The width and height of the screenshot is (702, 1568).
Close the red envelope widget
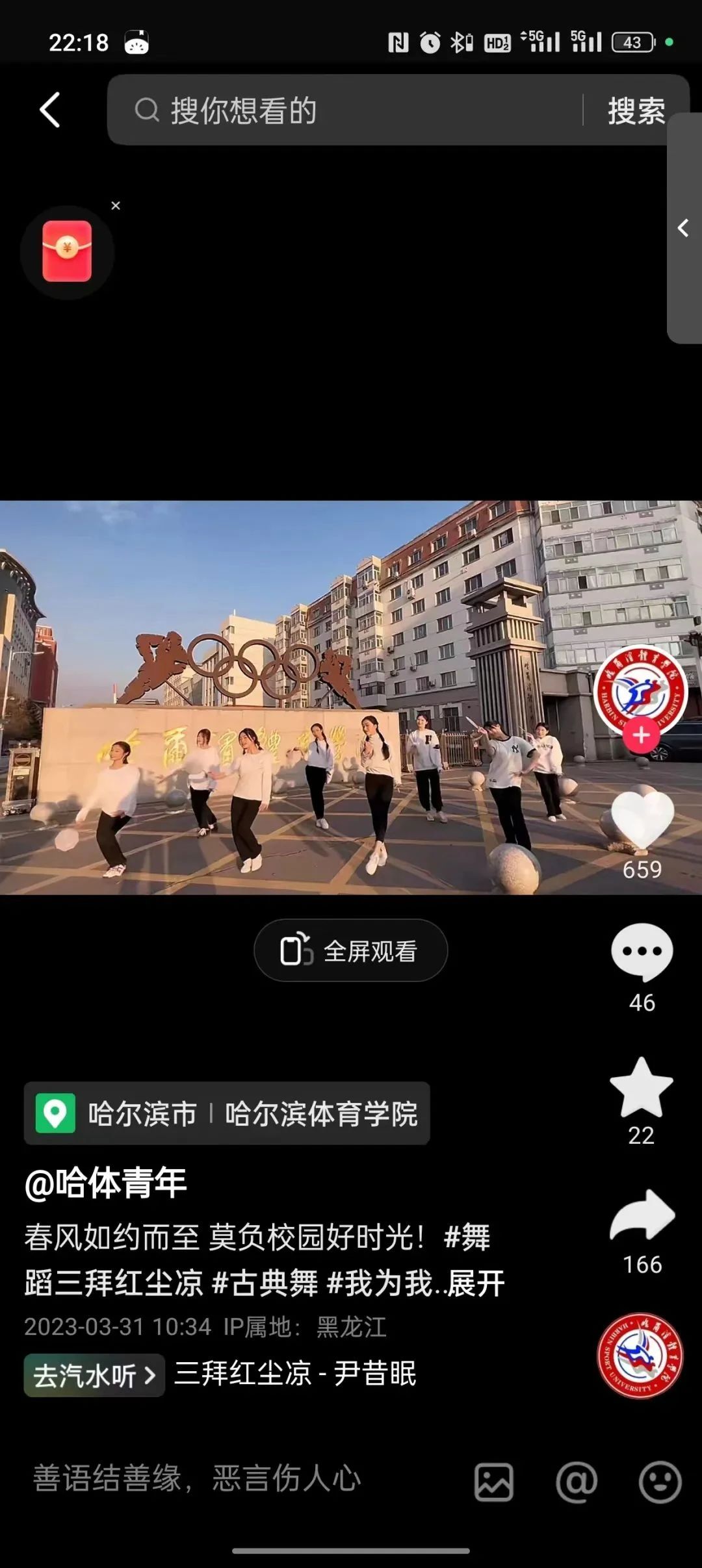116,206
